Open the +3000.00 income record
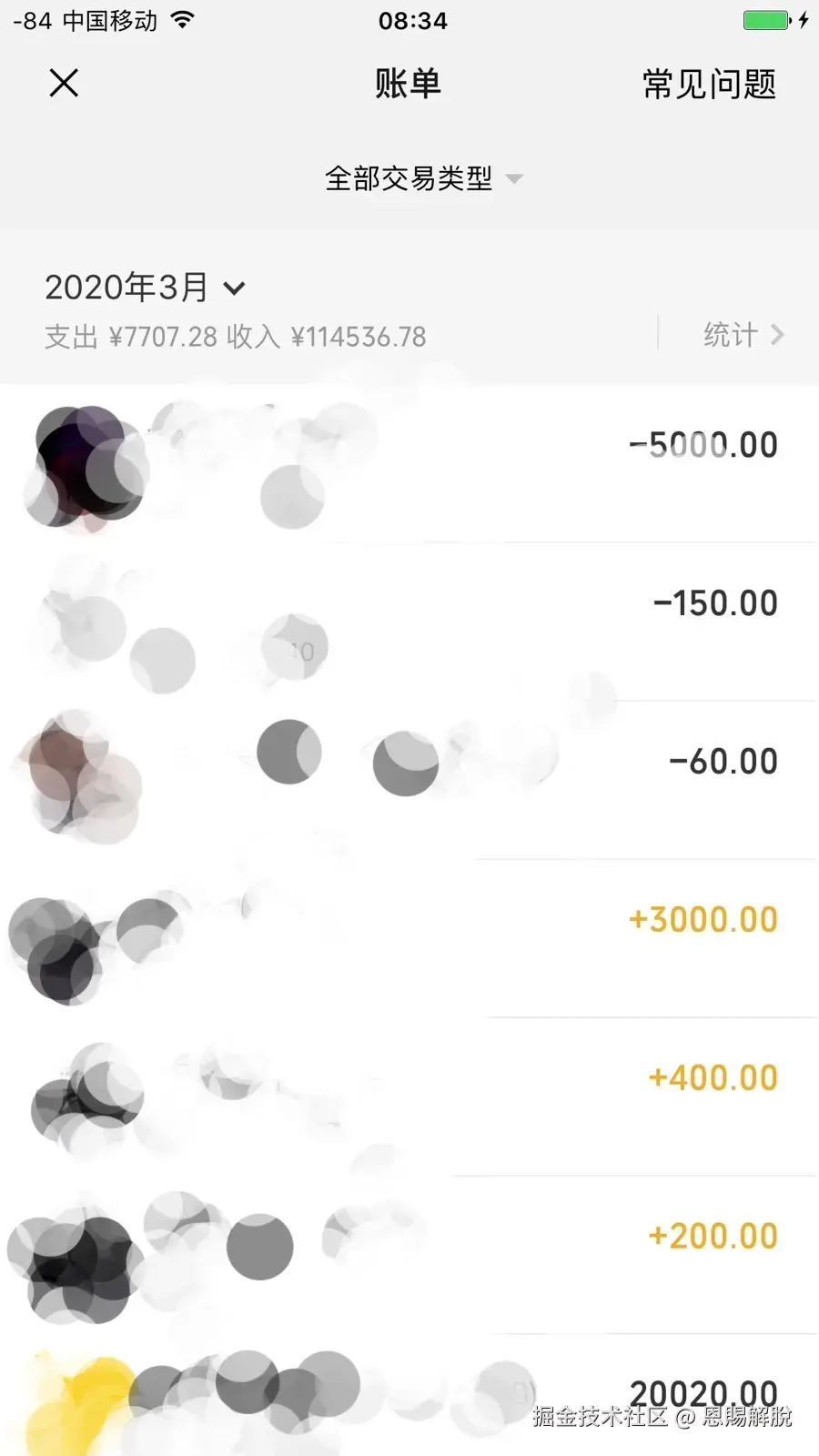Image resolution: width=819 pixels, height=1456 pixels. pyautogui.click(x=409, y=938)
